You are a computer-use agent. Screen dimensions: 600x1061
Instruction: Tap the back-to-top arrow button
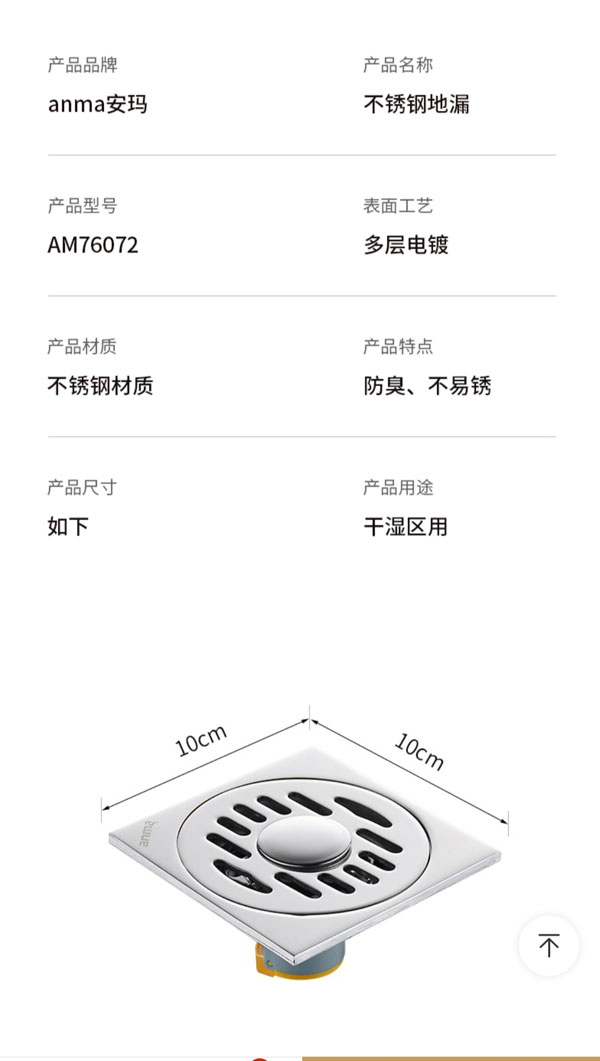(x=548, y=945)
